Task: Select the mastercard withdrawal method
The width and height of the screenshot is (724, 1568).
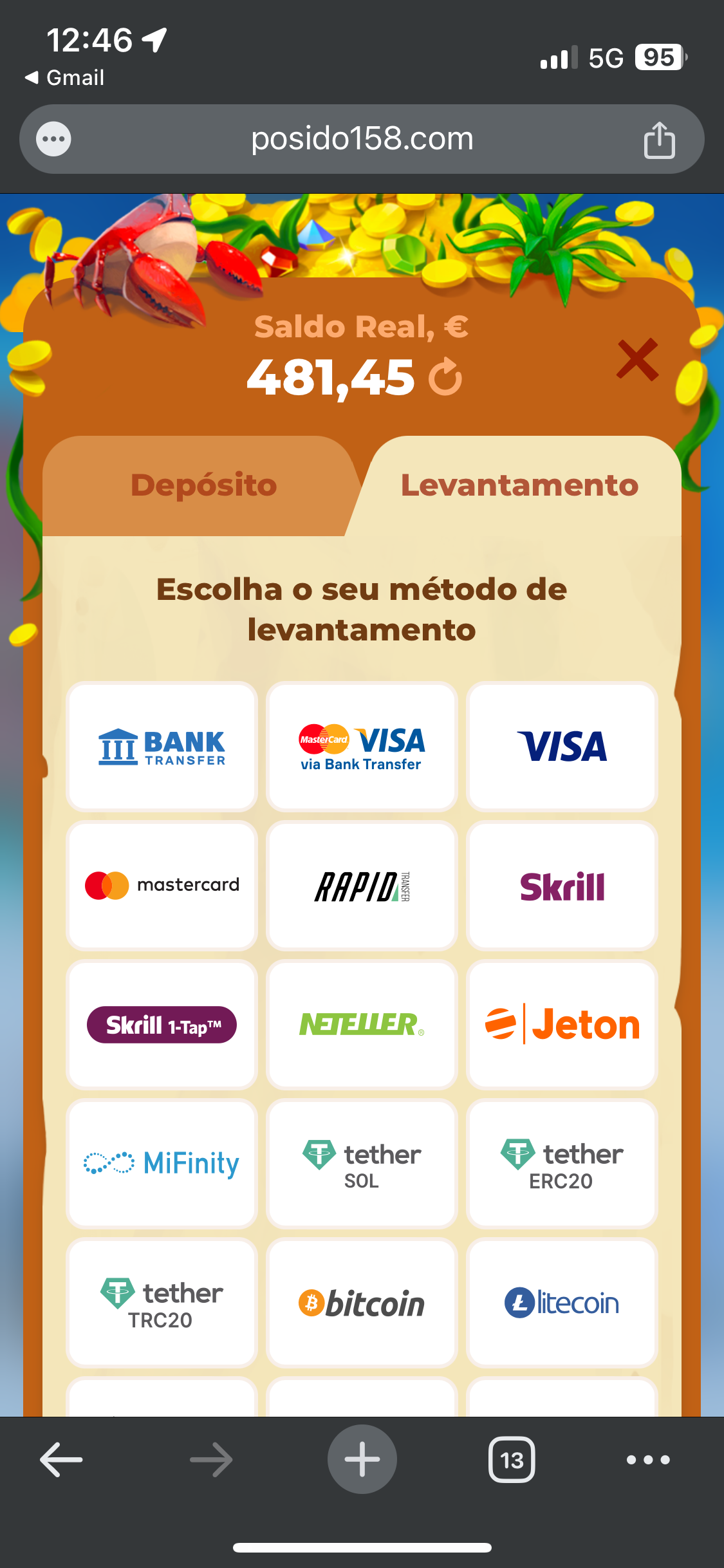Action: click(x=162, y=886)
